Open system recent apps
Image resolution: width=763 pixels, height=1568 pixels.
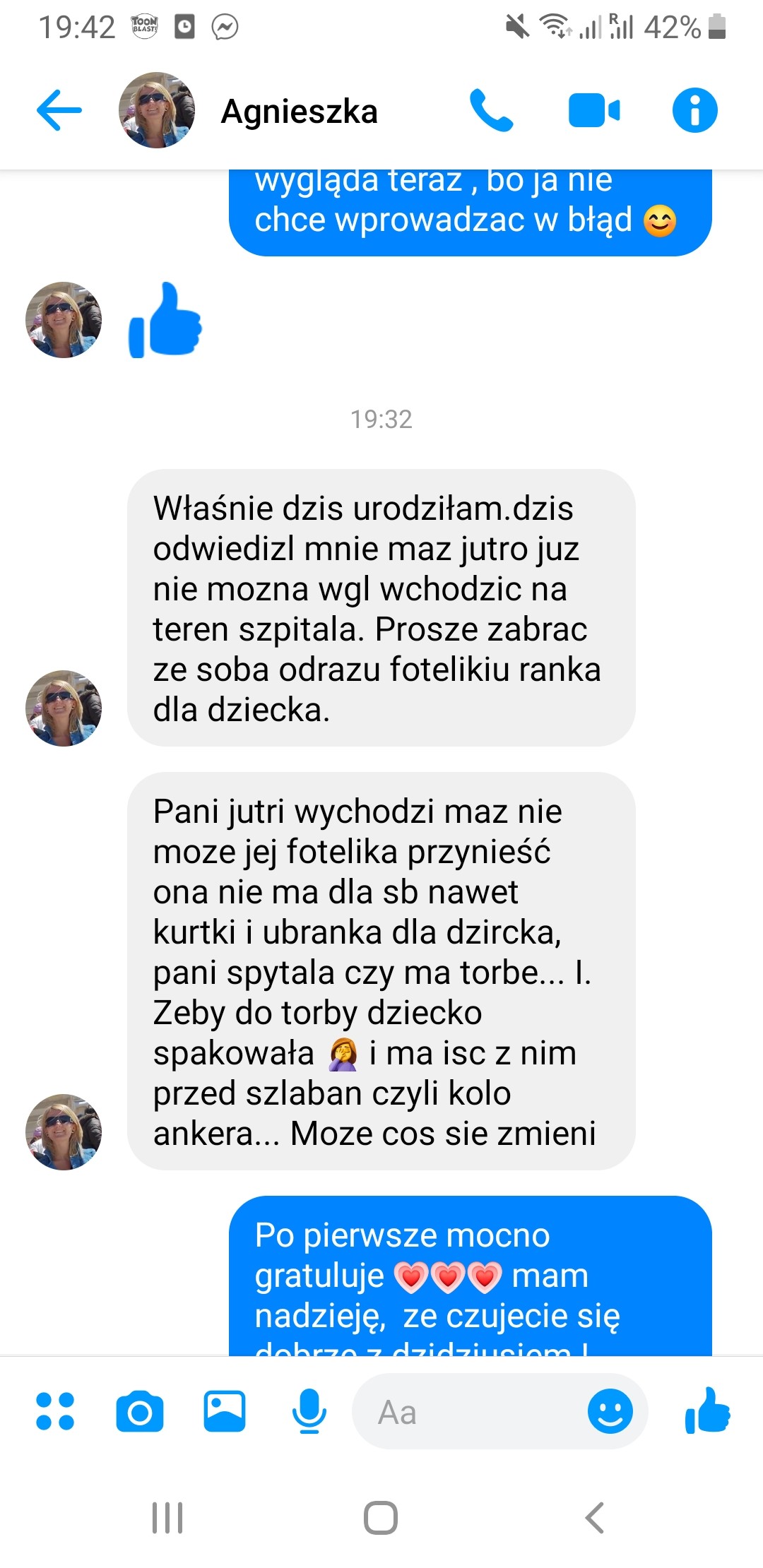click(167, 1517)
